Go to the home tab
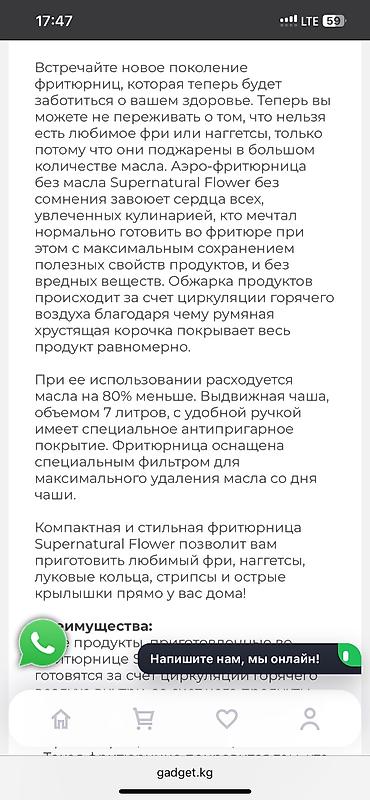This screenshot has width=370, height=800. coord(61,719)
